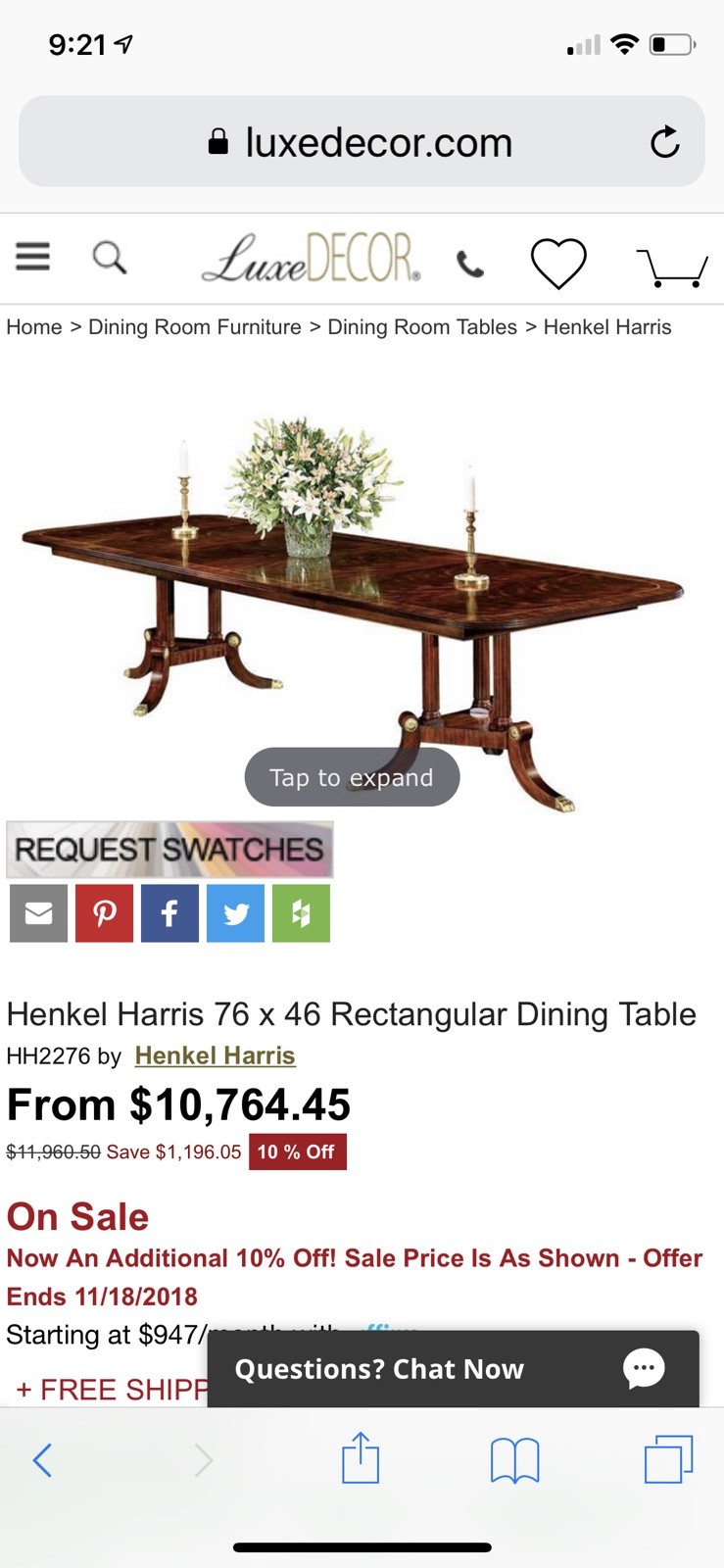Save product to Houzz
Viewport: 724px width, 1568px height.
(x=300, y=912)
